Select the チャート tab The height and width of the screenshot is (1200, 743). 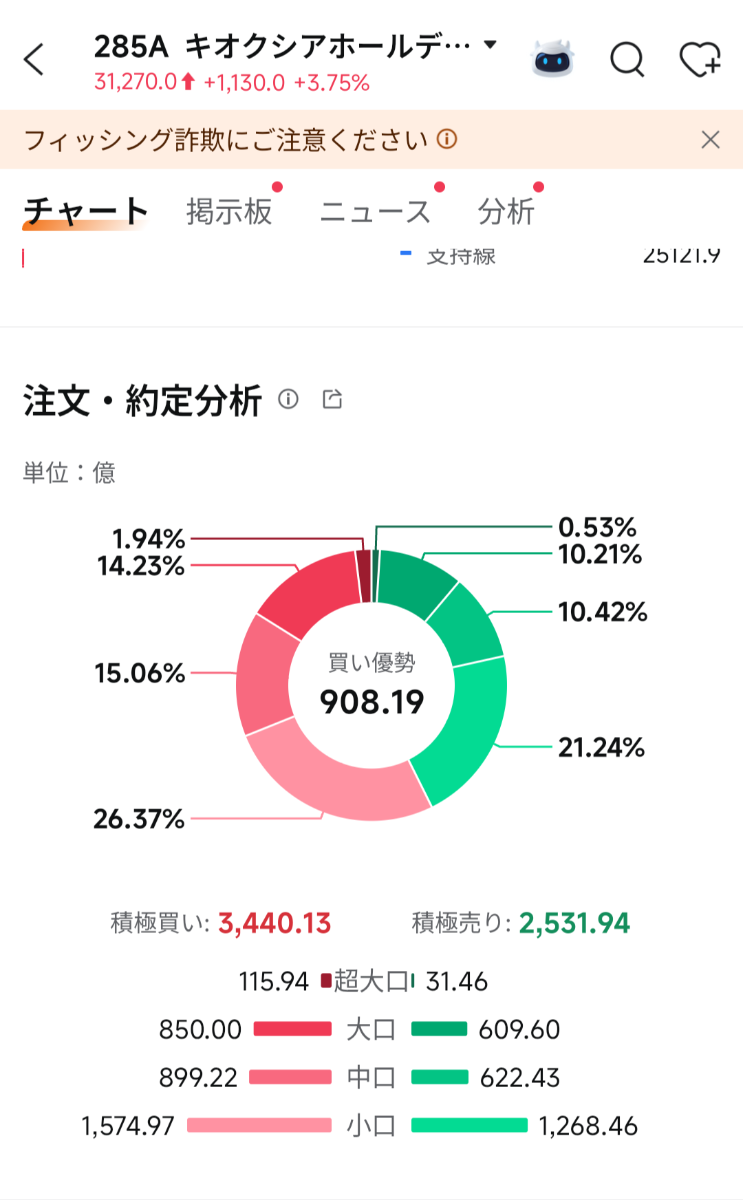pos(85,212)
